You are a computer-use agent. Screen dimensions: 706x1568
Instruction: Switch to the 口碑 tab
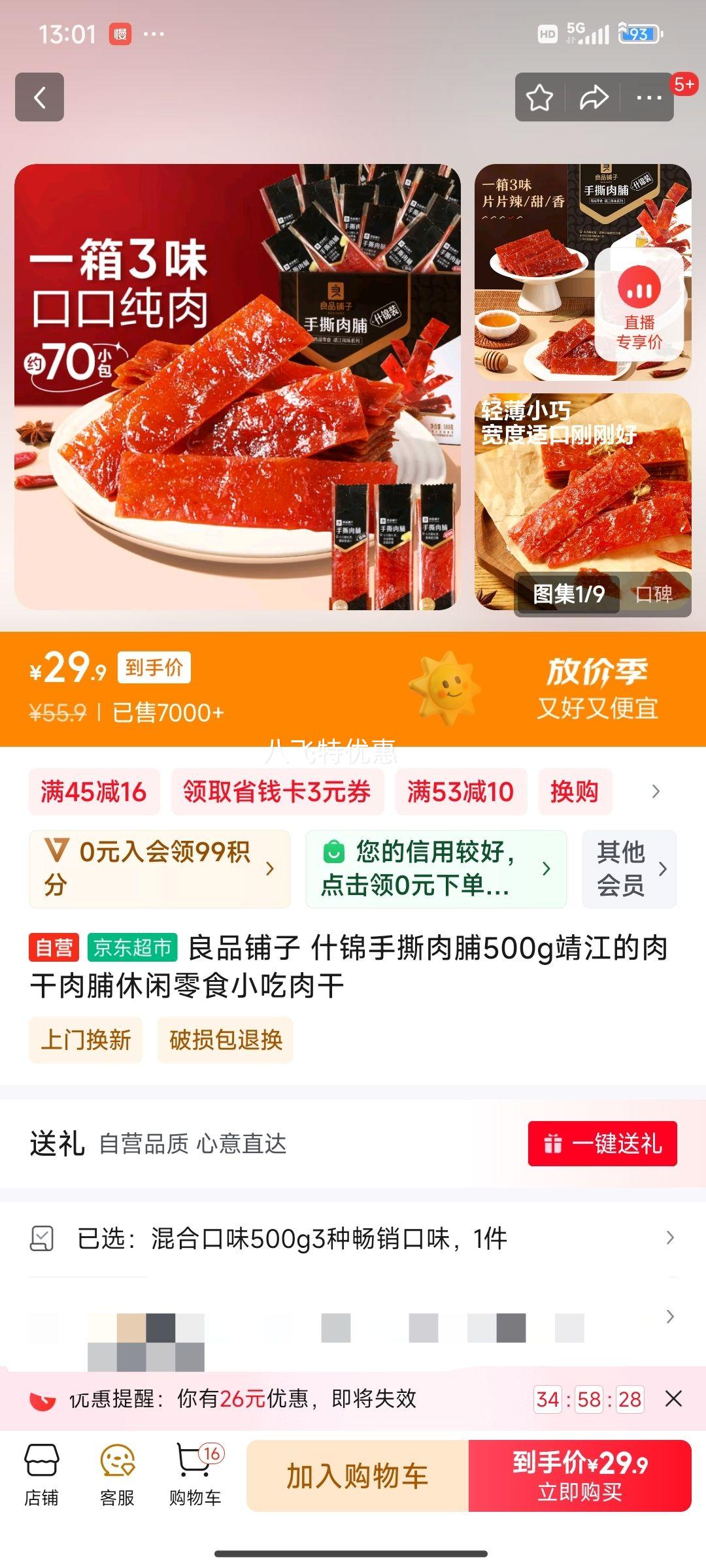[x=654, y=596]
